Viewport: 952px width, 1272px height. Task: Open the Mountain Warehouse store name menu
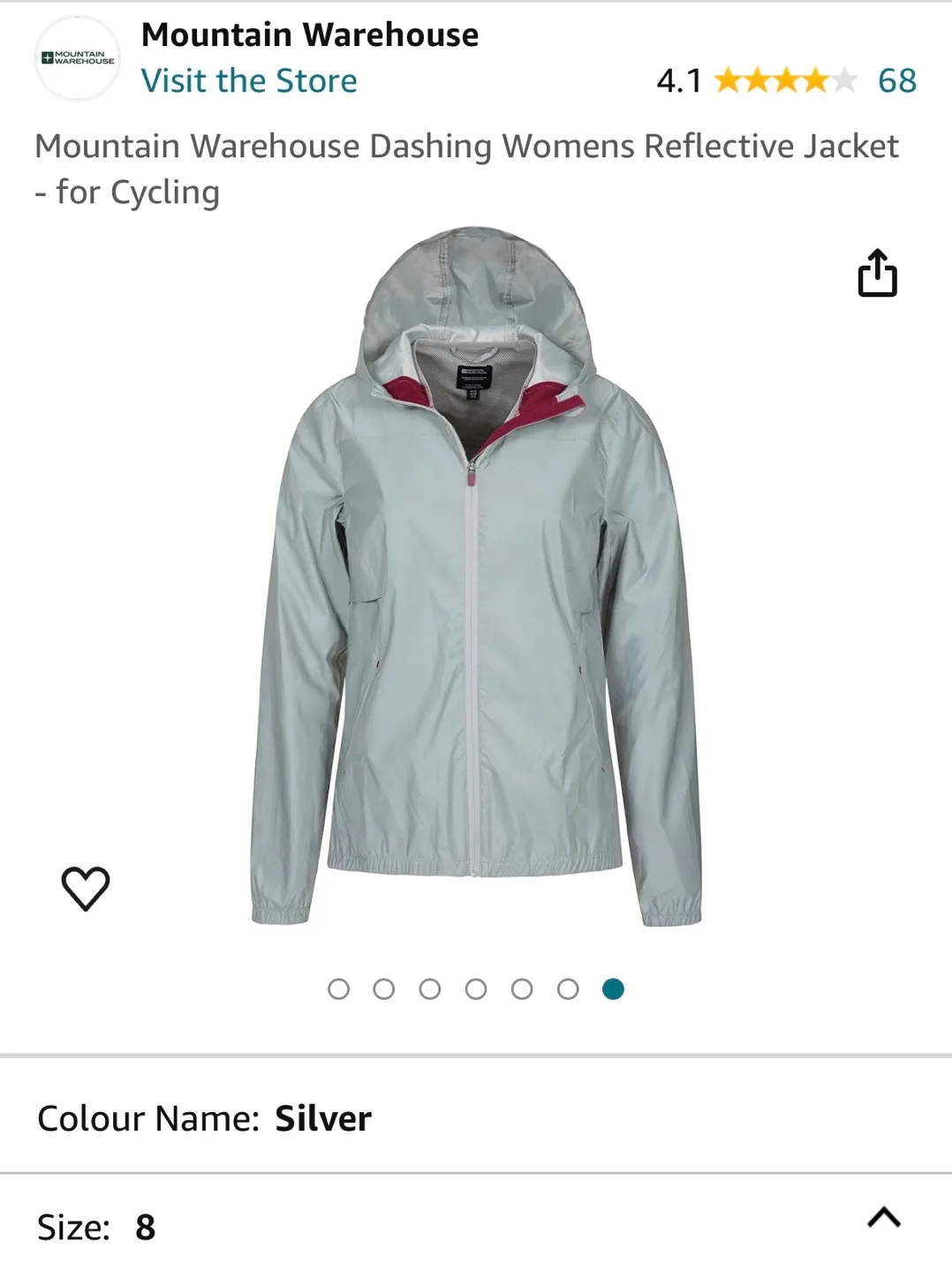[x=311, y=35]
